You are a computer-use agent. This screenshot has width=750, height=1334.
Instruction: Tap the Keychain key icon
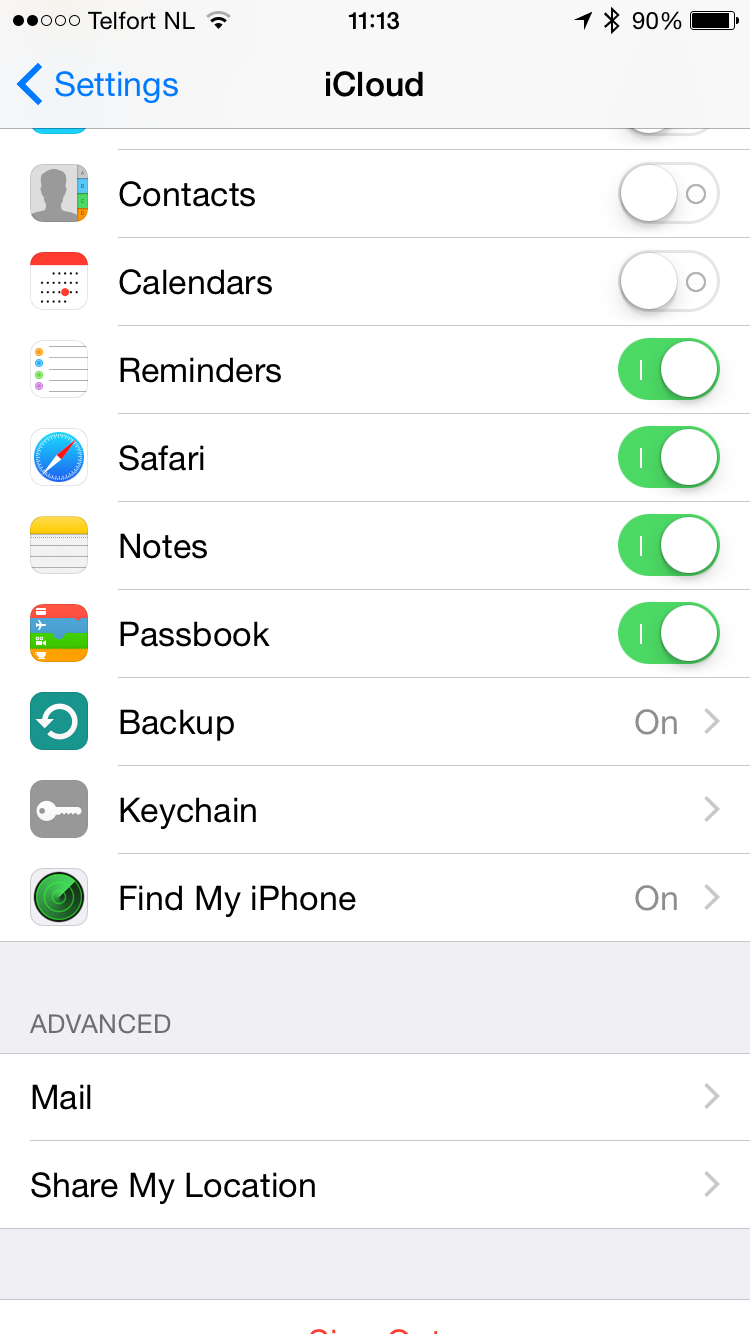tap(58, 809)
